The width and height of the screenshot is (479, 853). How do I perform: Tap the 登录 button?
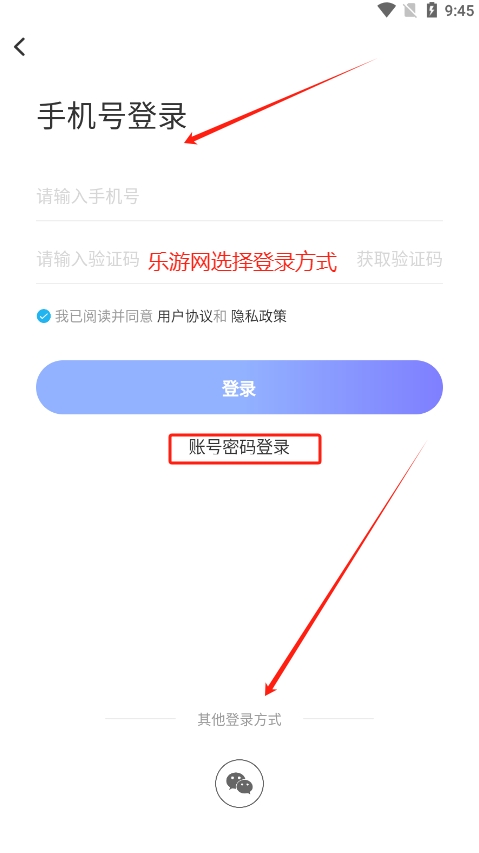pyautogui.click(x=239, y=387)
